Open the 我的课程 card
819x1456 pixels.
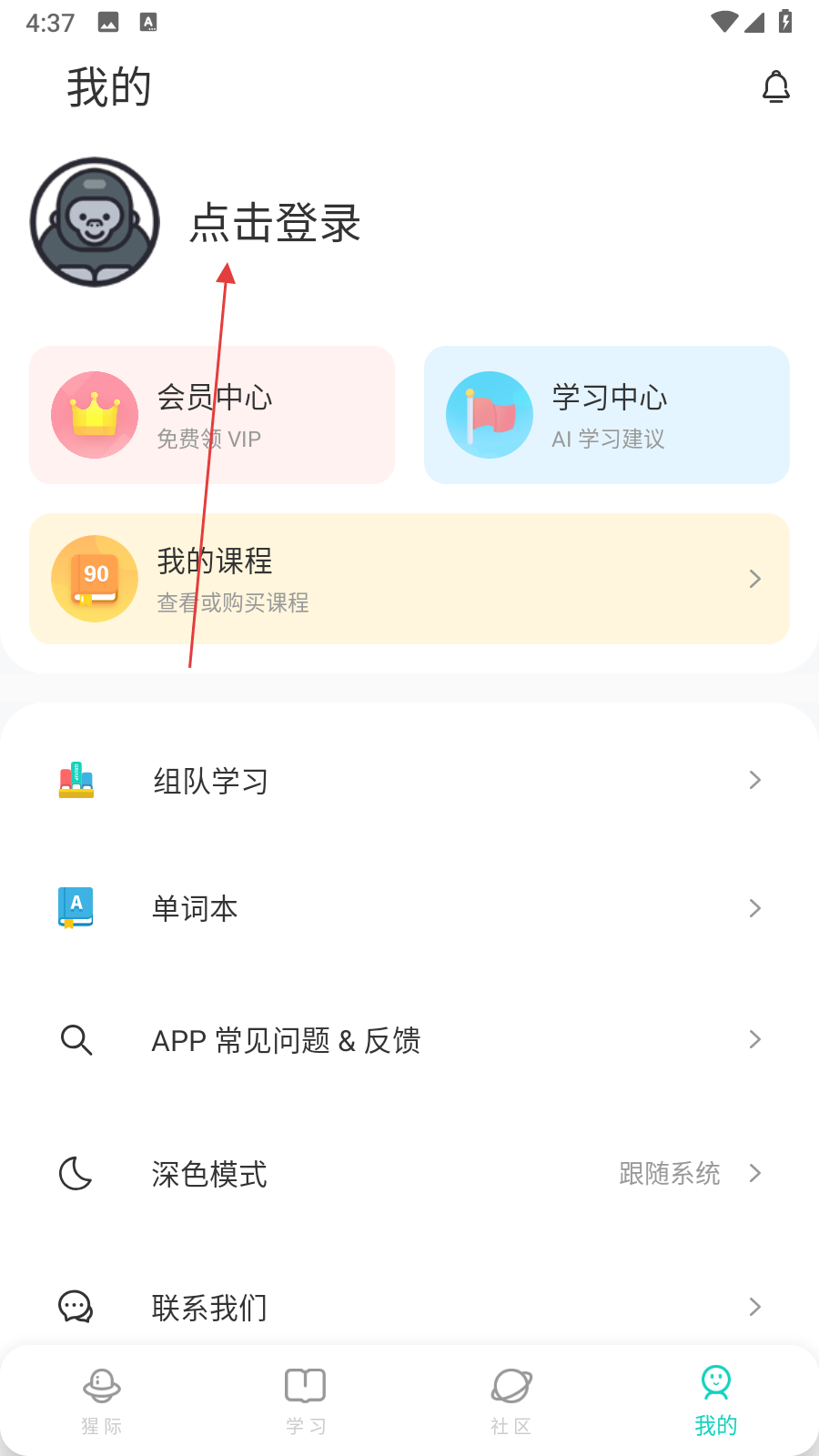pos(409,579)
